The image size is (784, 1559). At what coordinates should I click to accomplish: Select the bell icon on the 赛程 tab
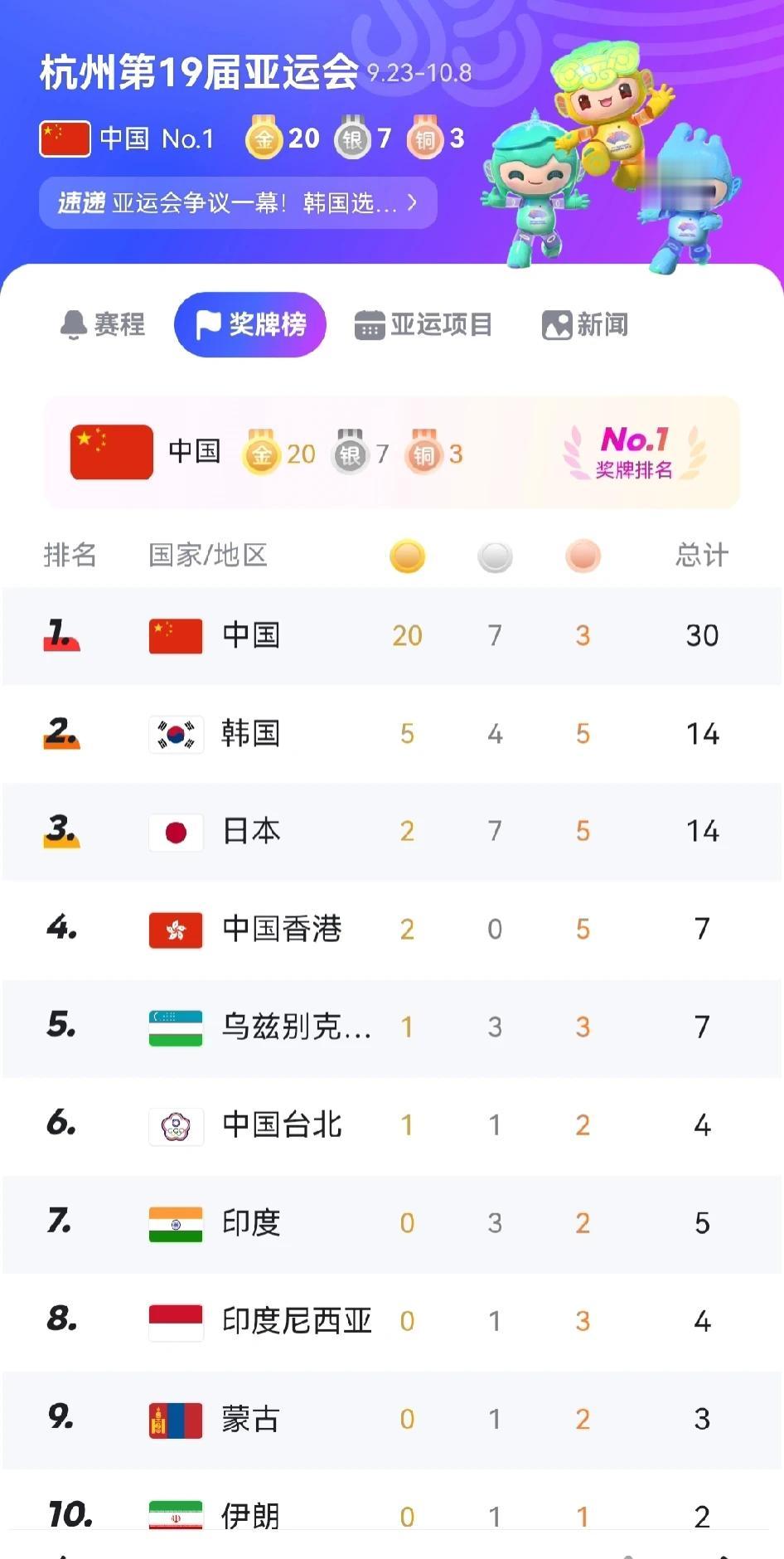[75, 325]
